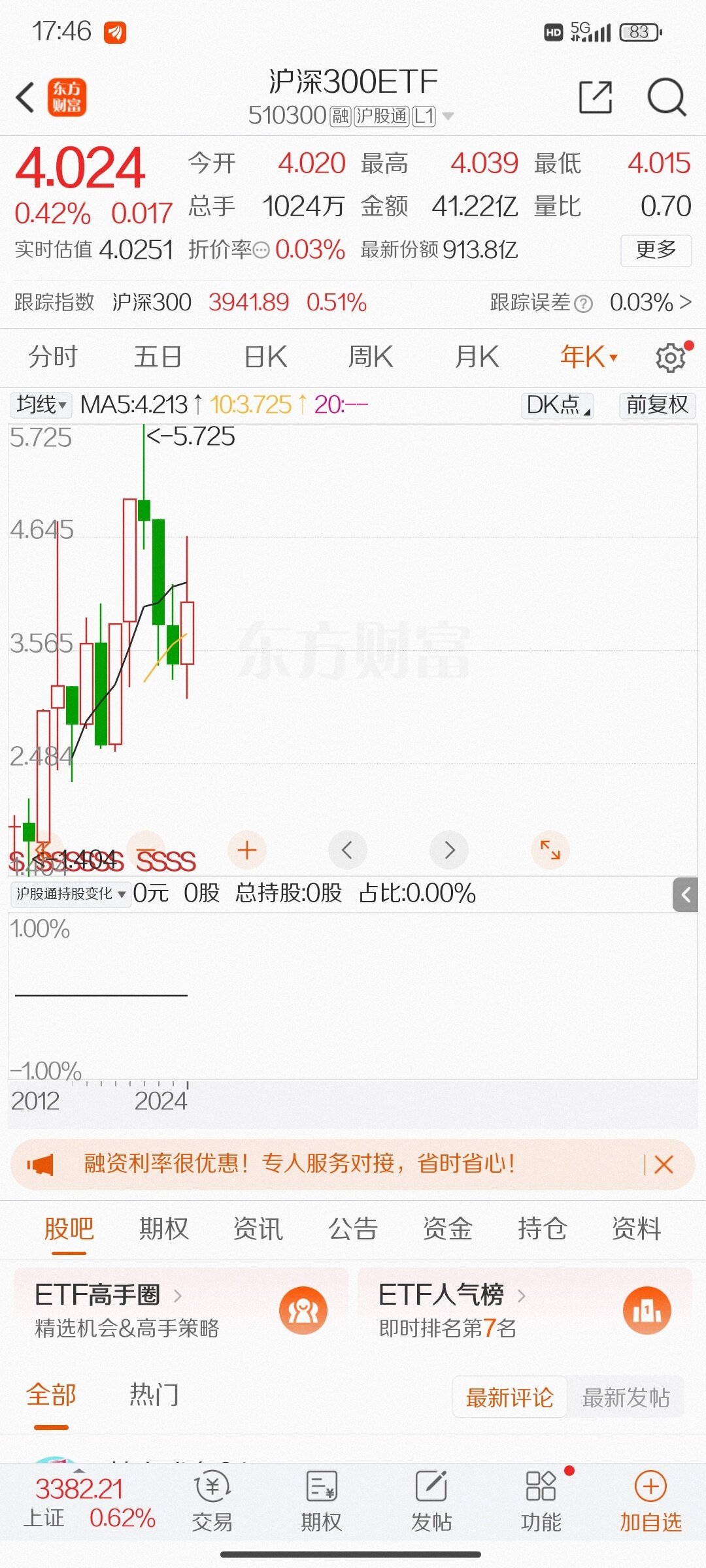Open chart settings gear icon

tap(671, 357)
